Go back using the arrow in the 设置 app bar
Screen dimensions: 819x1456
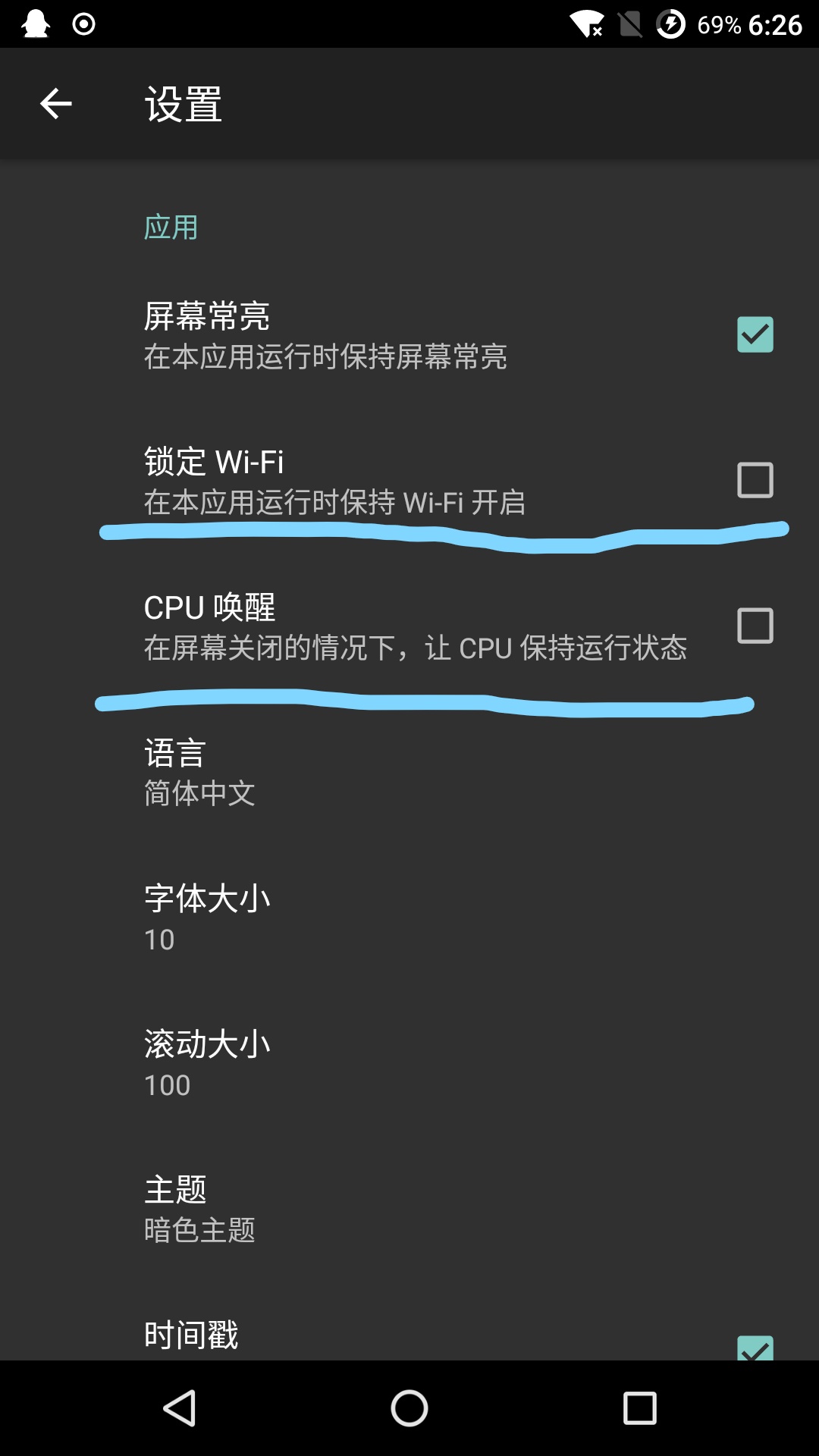(x=55, y=104)
